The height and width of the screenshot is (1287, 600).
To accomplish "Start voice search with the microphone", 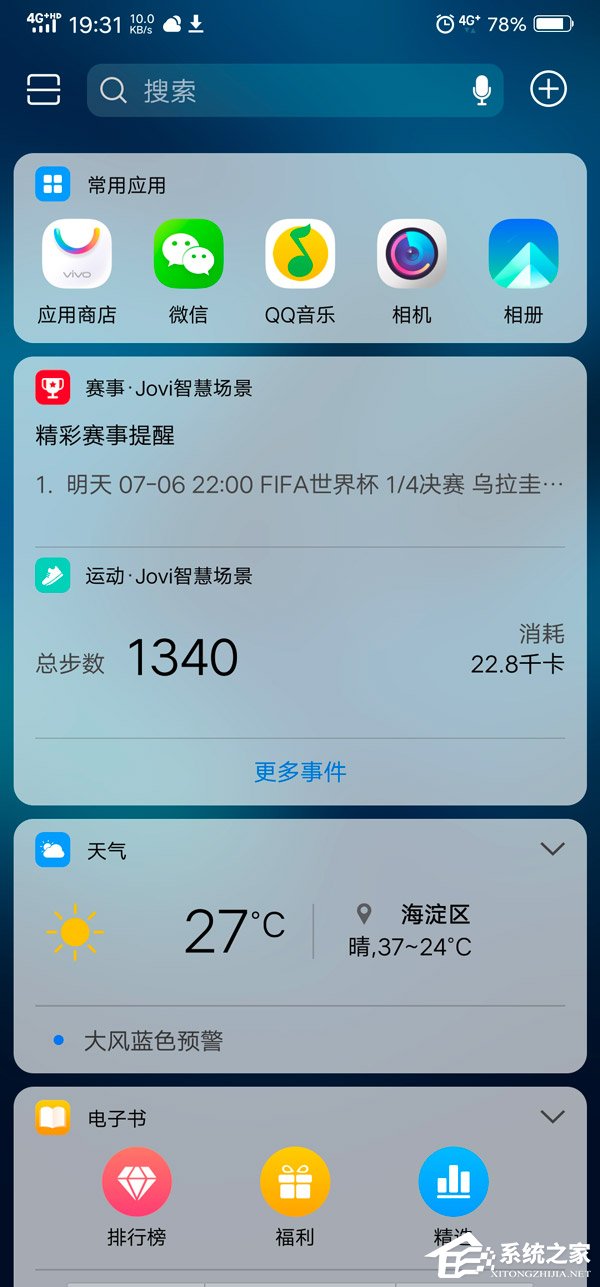I will (482, 91).
